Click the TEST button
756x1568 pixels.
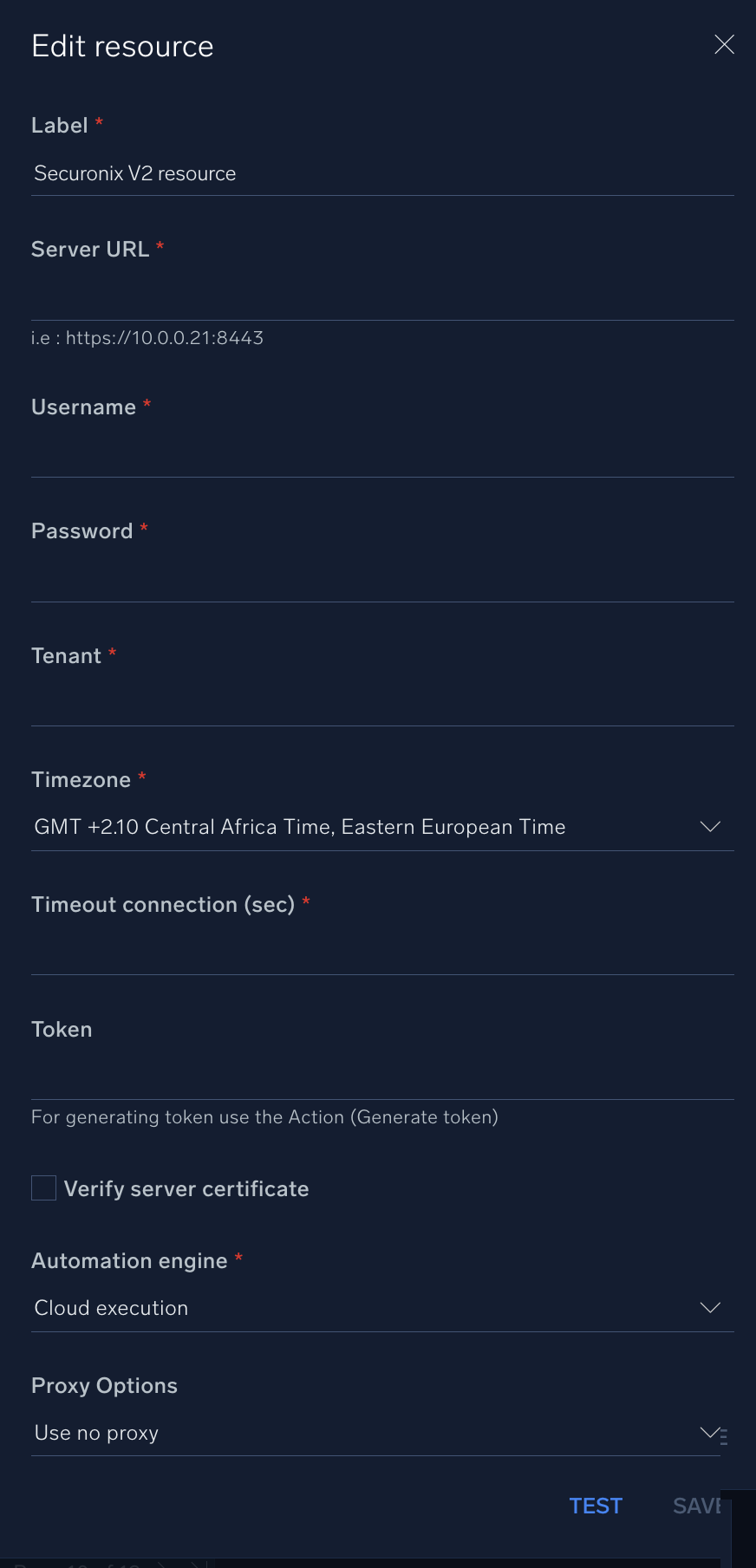596,1506
